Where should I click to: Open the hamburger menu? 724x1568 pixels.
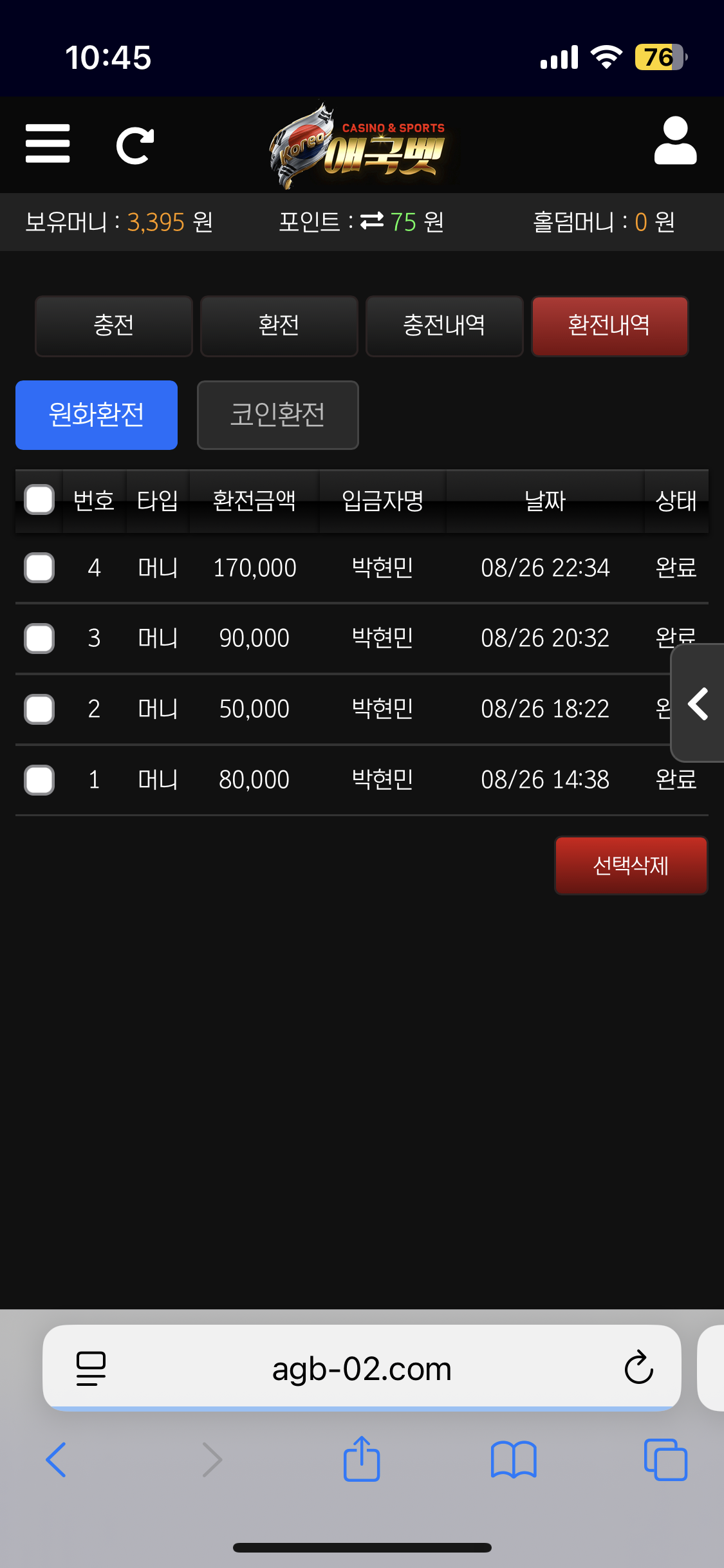(x=48, y=144)
